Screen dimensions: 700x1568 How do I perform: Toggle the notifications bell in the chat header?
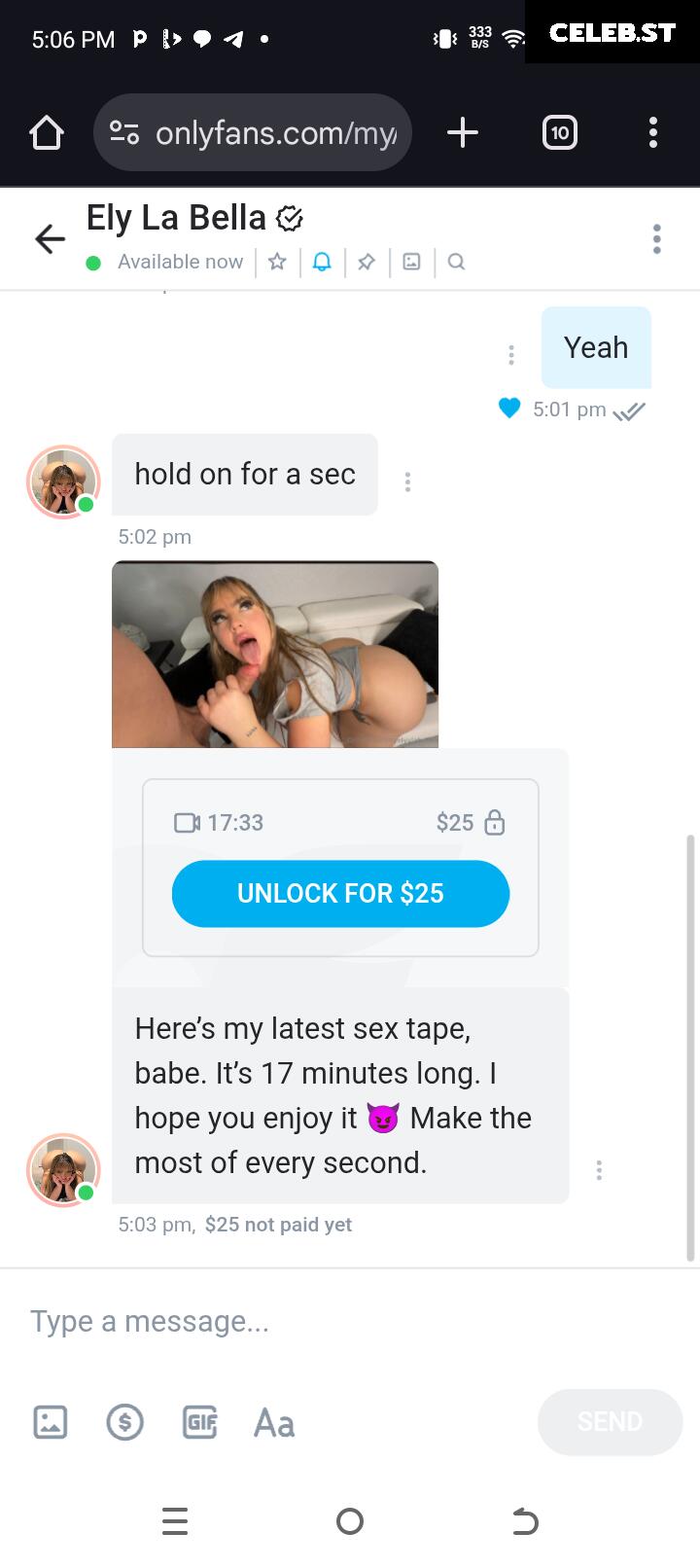pyautogui.click(x=322, y=262)
